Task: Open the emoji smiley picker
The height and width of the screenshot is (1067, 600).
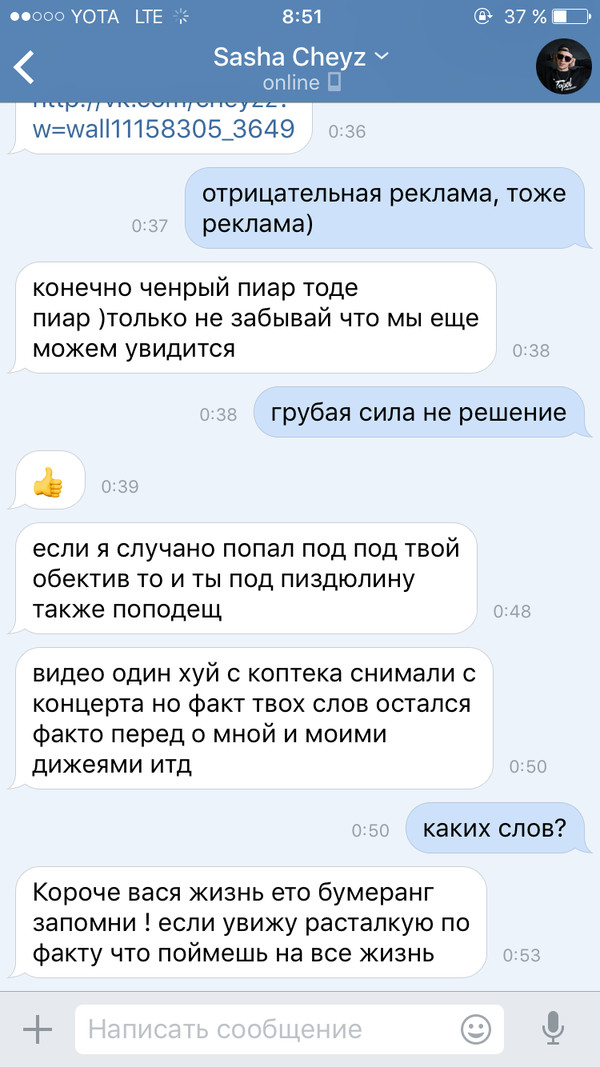Action: (476, 1029)
